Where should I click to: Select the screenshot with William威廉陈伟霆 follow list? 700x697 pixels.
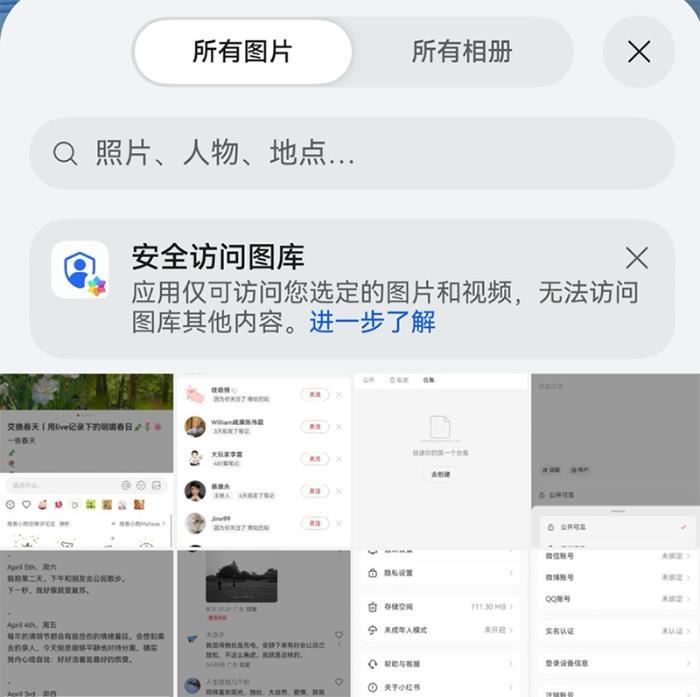(263, 460)
